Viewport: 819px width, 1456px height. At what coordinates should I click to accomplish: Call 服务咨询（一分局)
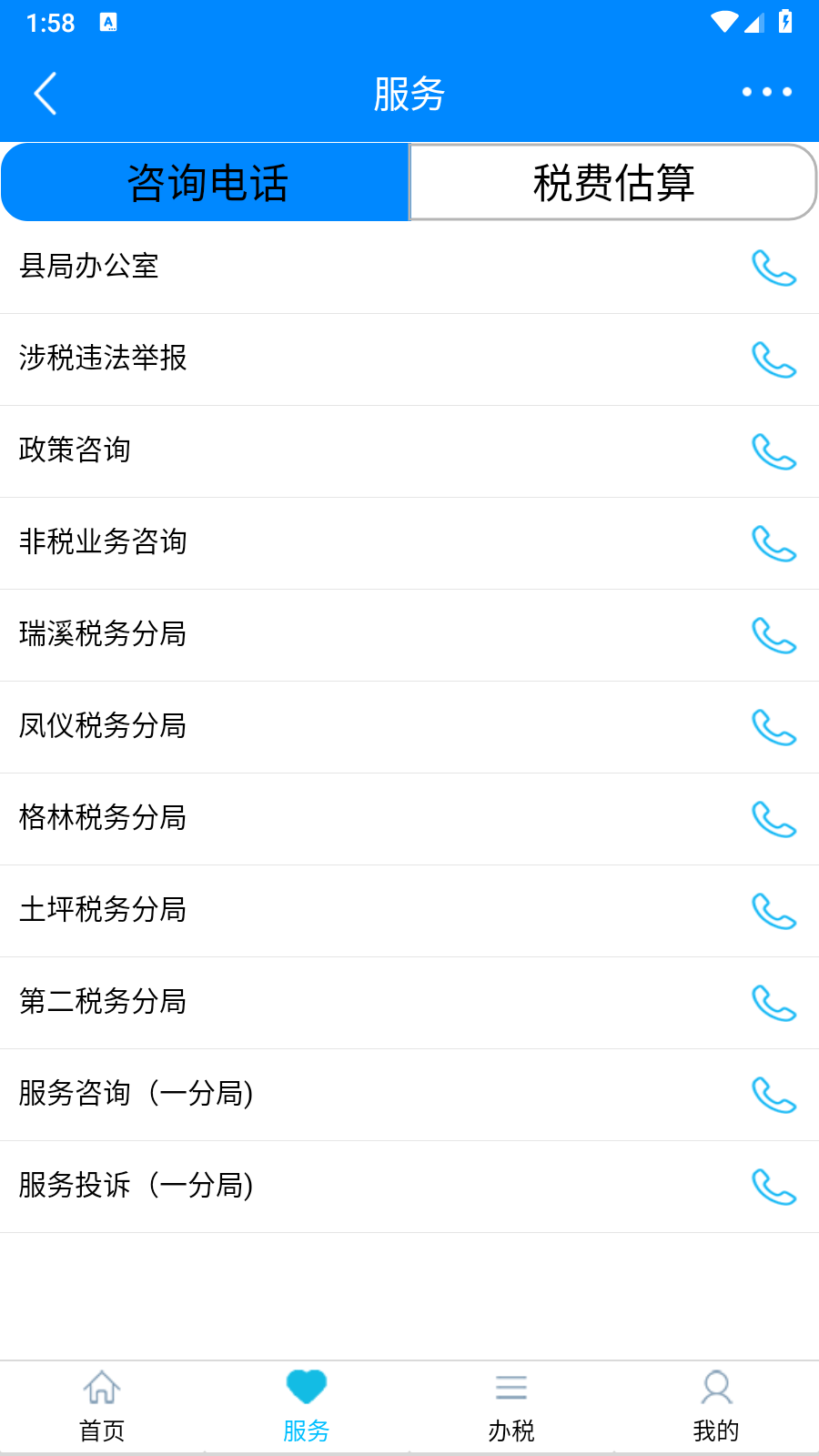click(x=773, y=1095)
